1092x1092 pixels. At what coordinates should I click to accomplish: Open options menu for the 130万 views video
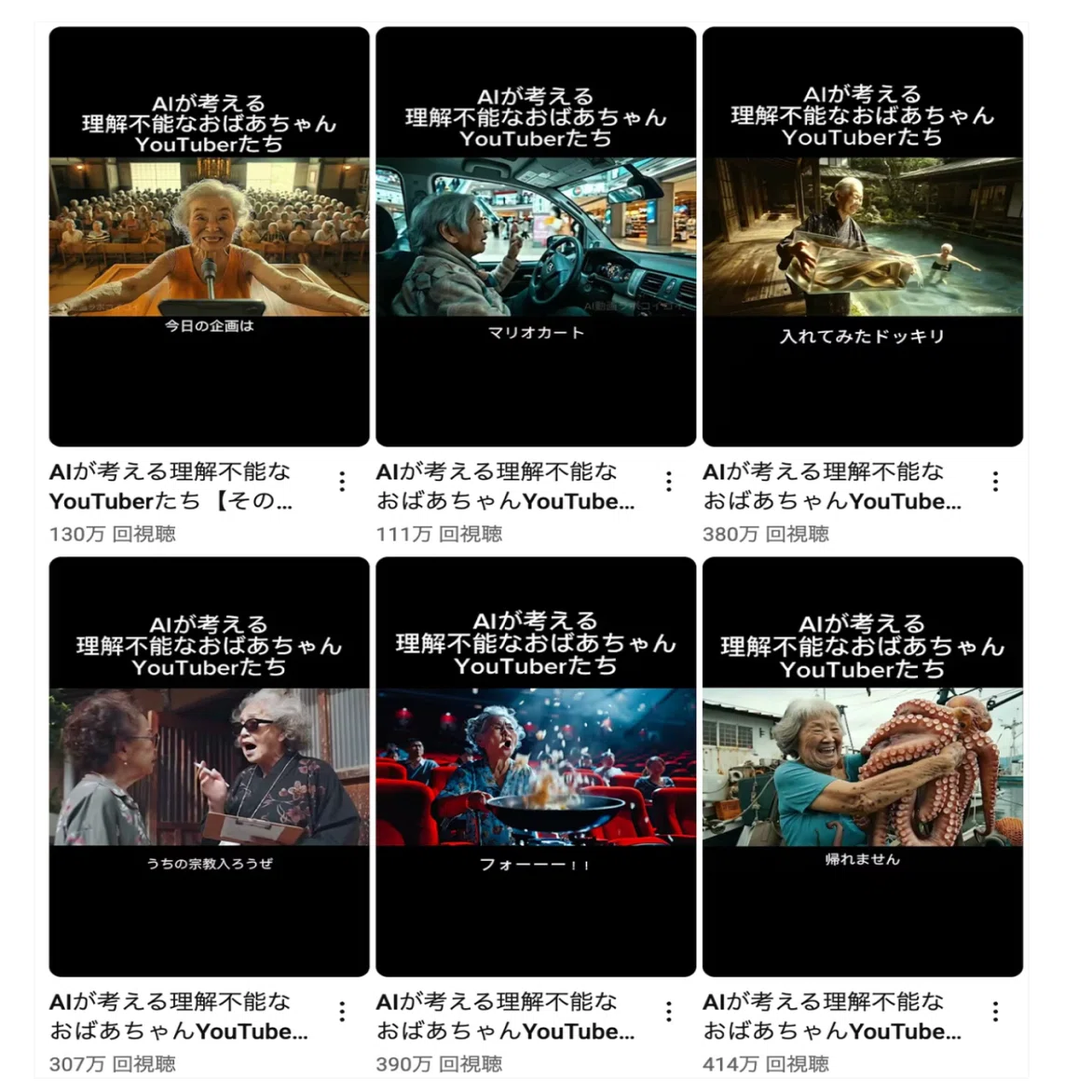click(x=342, y=481)
